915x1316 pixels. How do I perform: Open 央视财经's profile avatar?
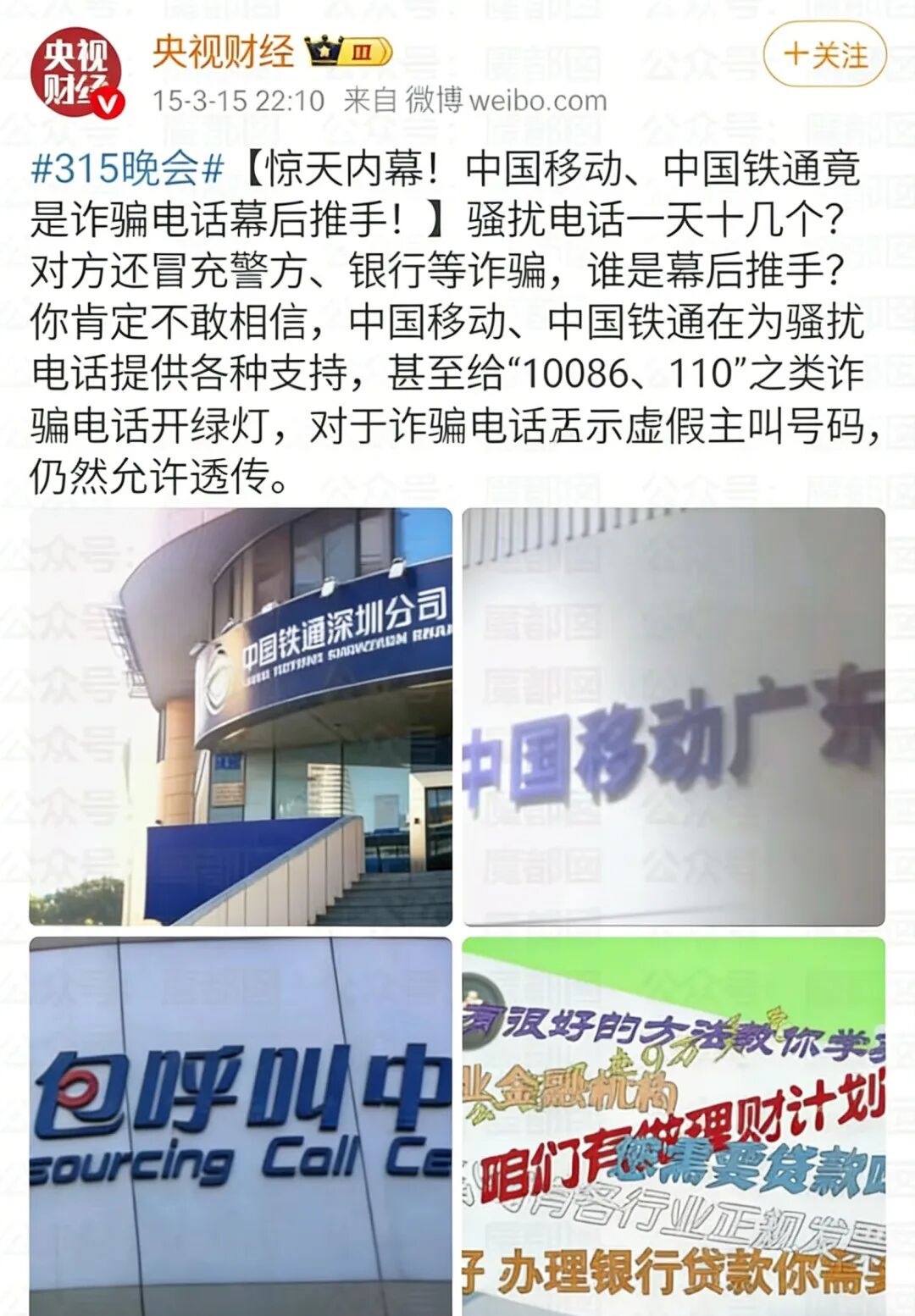click(x=75, y=74)
